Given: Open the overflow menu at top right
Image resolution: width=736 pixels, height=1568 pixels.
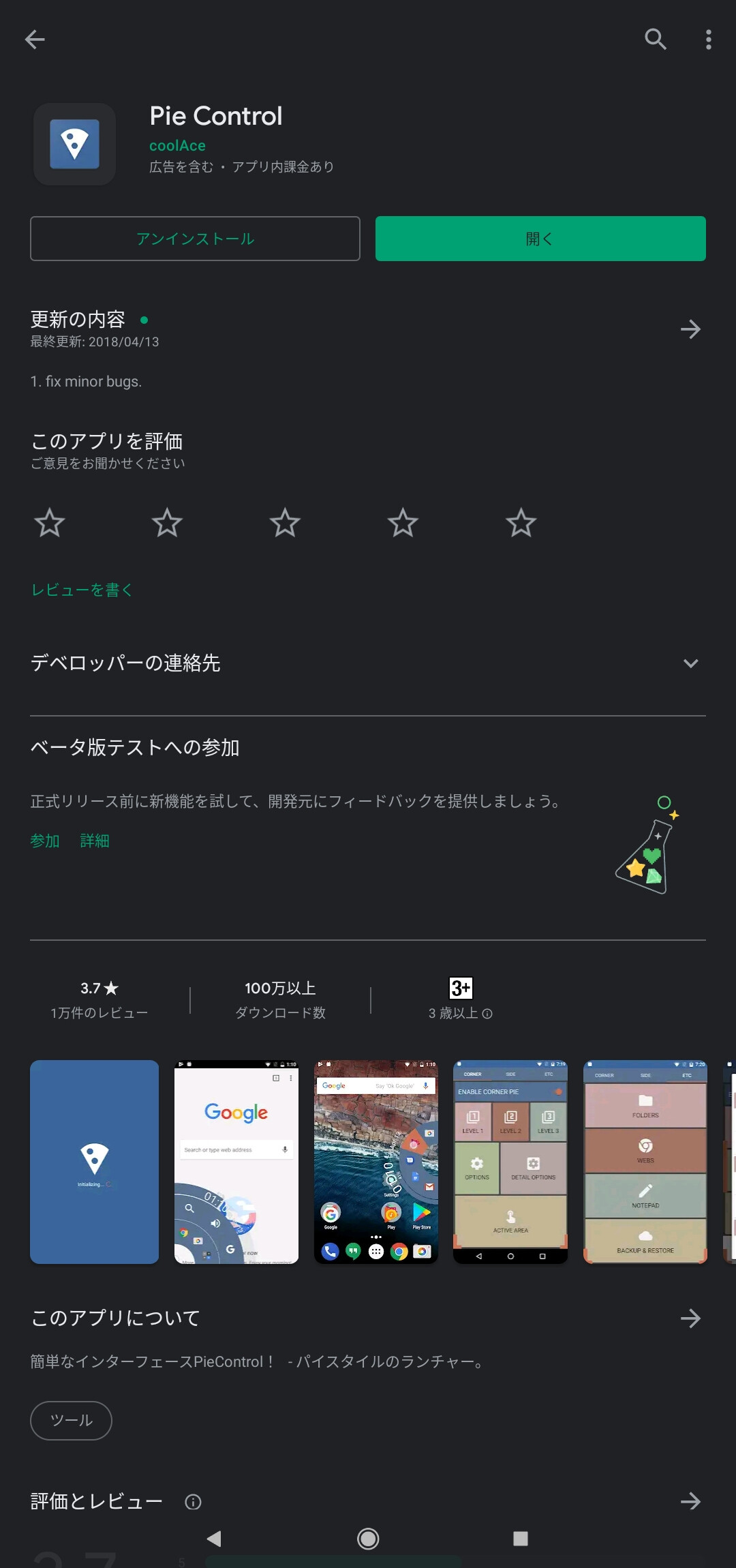Looking at the screenshot, I should point(707,39).
